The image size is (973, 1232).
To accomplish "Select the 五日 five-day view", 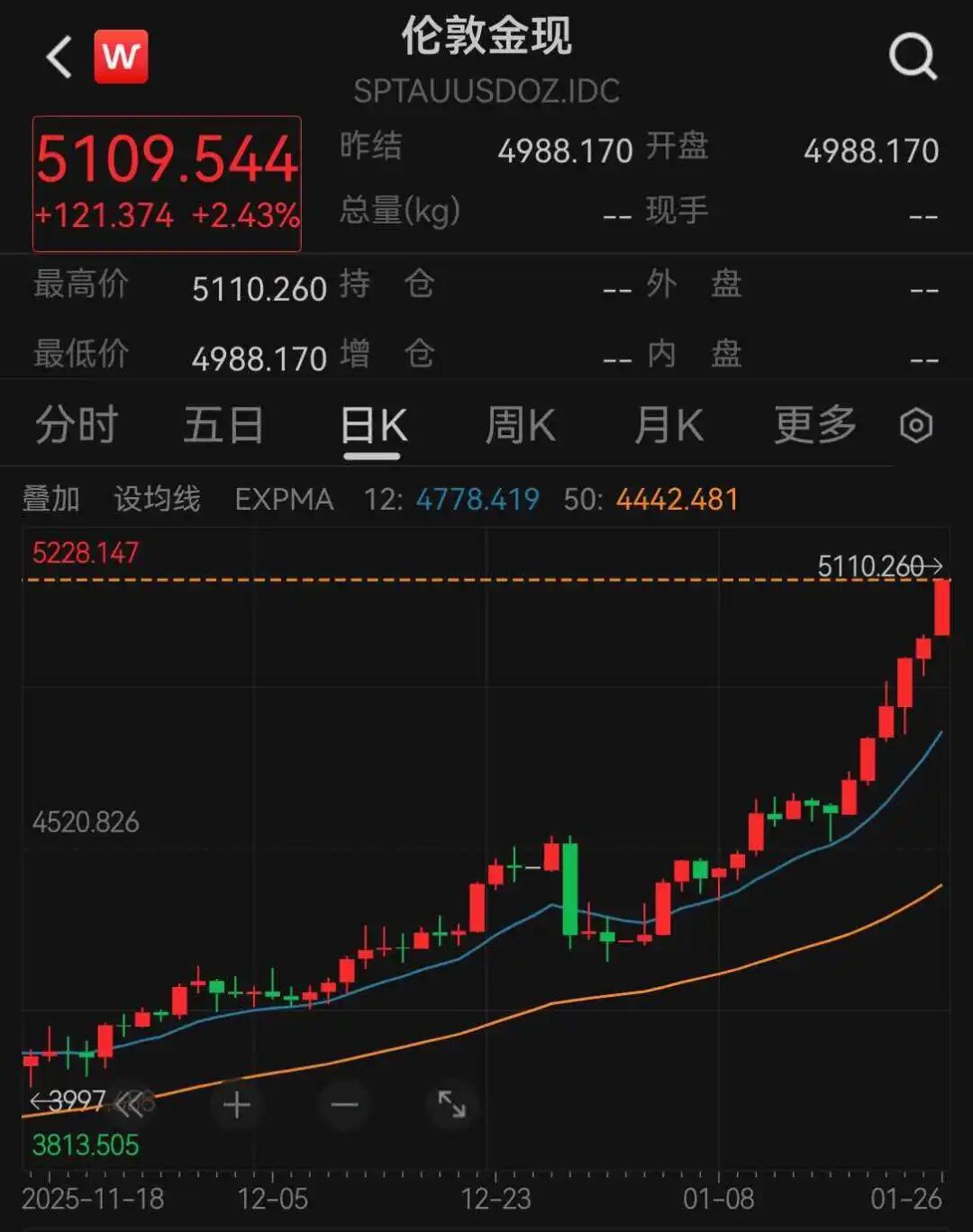I will 225,423.
